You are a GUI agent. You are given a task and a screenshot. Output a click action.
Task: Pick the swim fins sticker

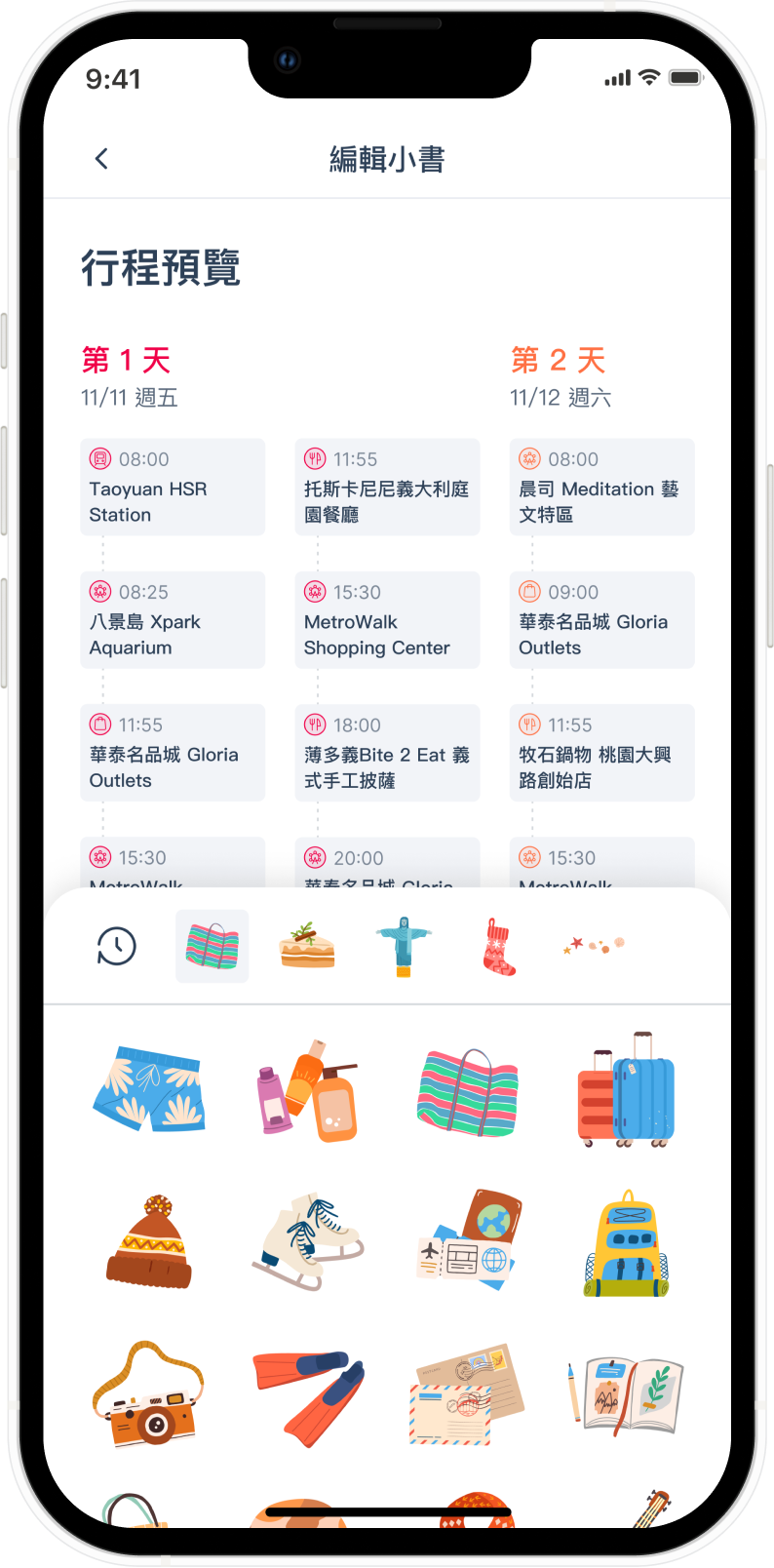point(308,1396)
